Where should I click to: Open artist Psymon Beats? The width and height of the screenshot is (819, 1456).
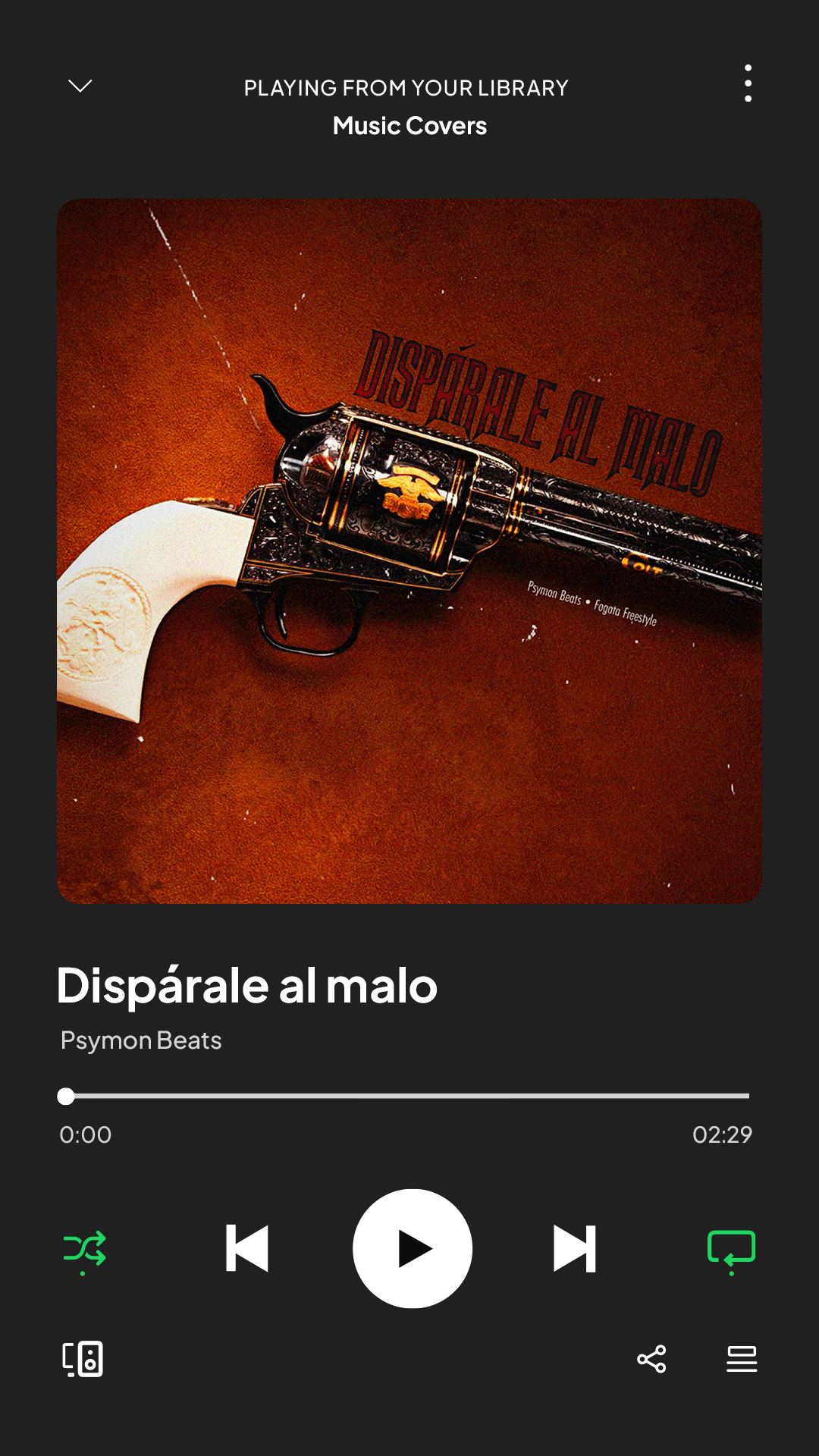(x=141, y=1040)
